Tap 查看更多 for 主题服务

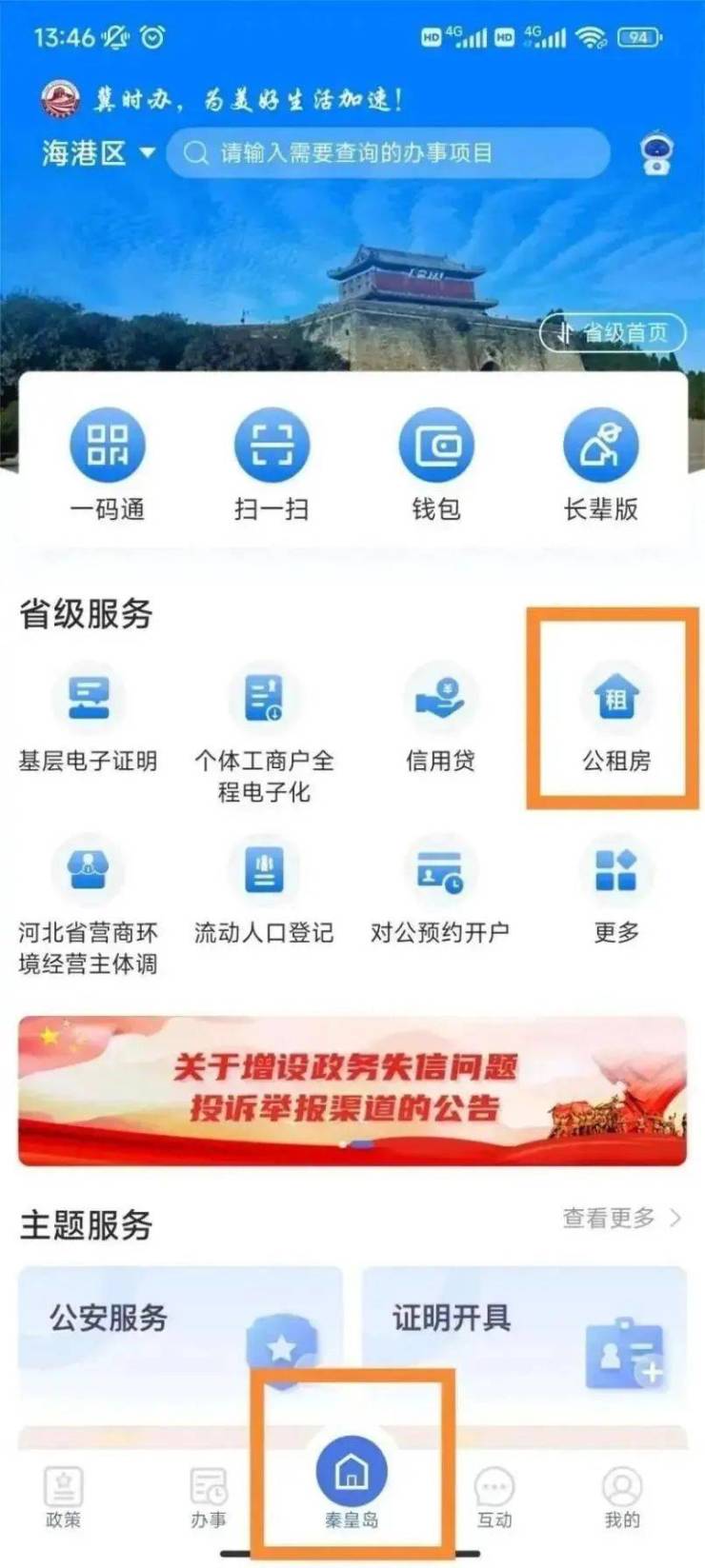pyautogui.click(x=621, y=1218)
